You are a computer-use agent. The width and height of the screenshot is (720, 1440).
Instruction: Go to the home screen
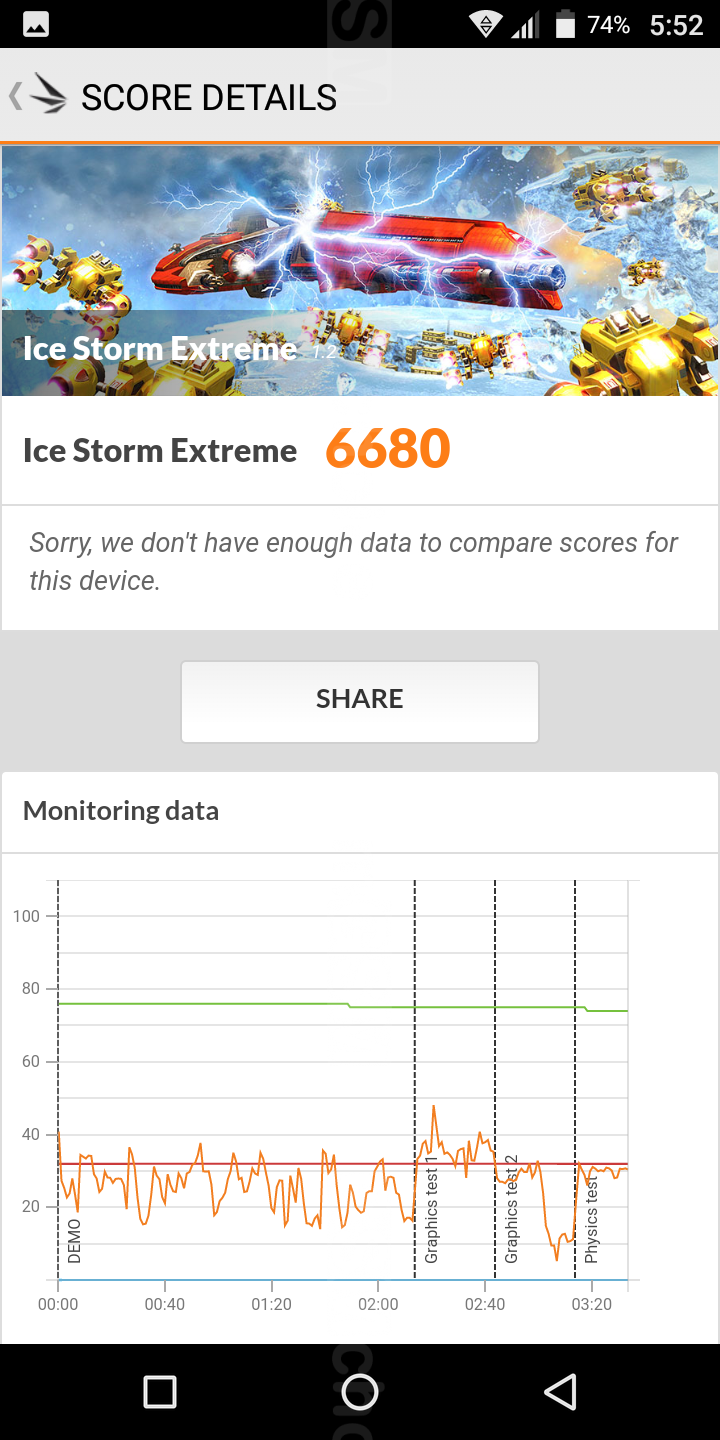pyautogui.click(x=359, y=1391)
